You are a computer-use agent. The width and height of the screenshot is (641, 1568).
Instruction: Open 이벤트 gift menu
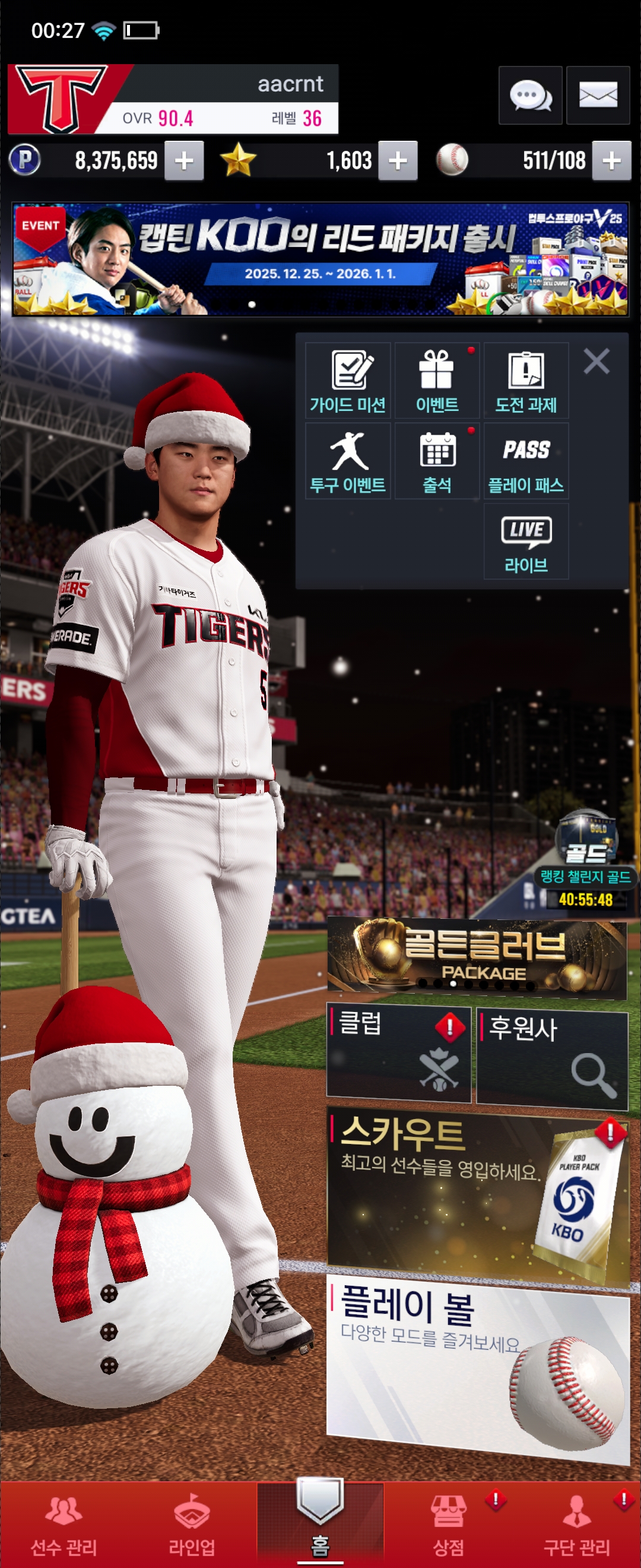point(437,381)
